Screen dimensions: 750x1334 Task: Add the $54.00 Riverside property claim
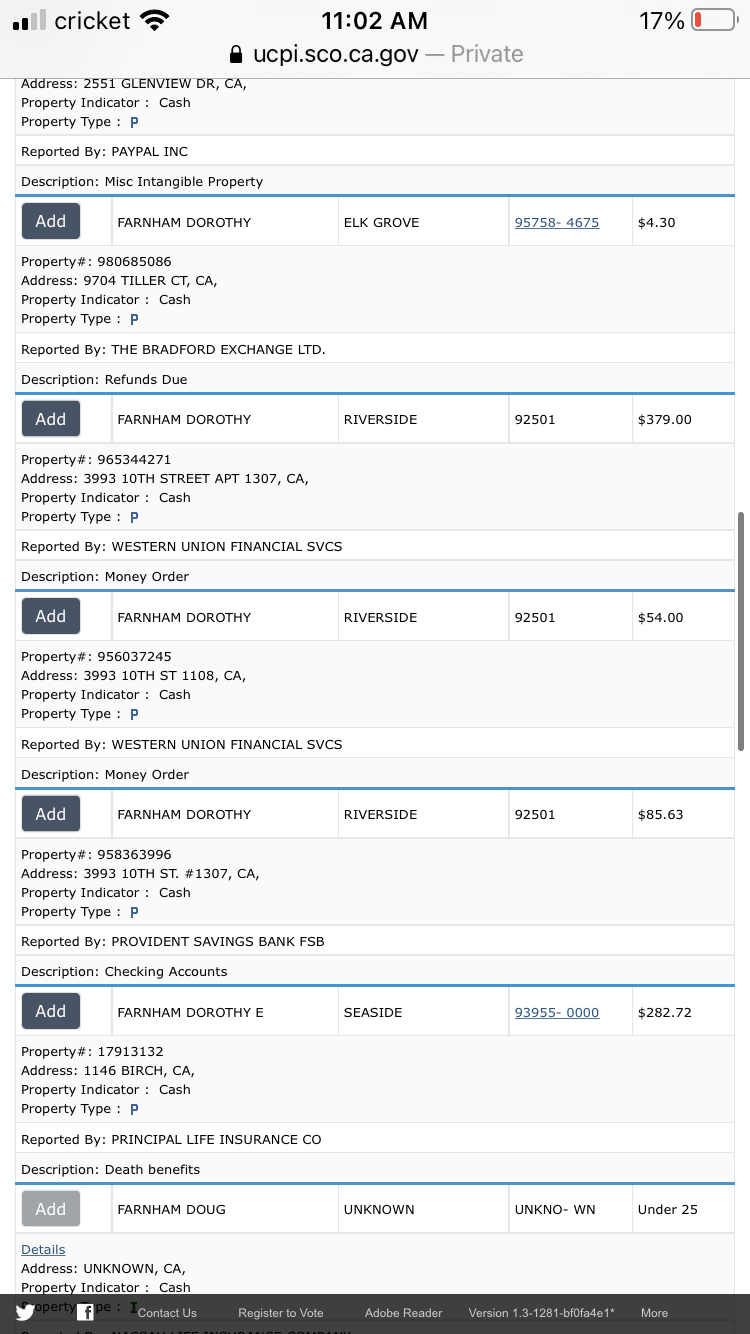tap(51, 616)
